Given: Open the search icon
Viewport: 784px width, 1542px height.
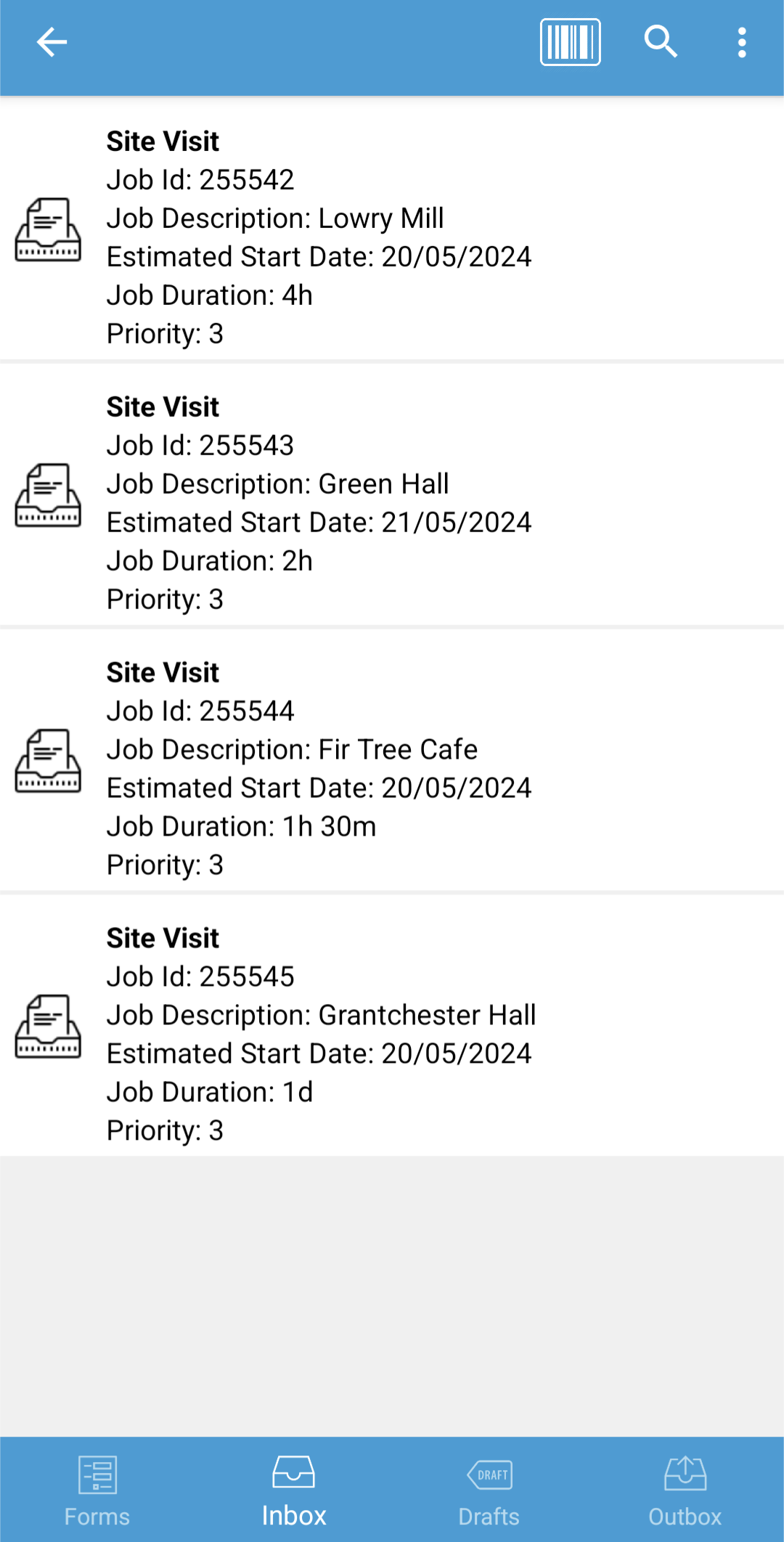Looking at the screenshot, I should pyautogui.click(x=661, y=42).
